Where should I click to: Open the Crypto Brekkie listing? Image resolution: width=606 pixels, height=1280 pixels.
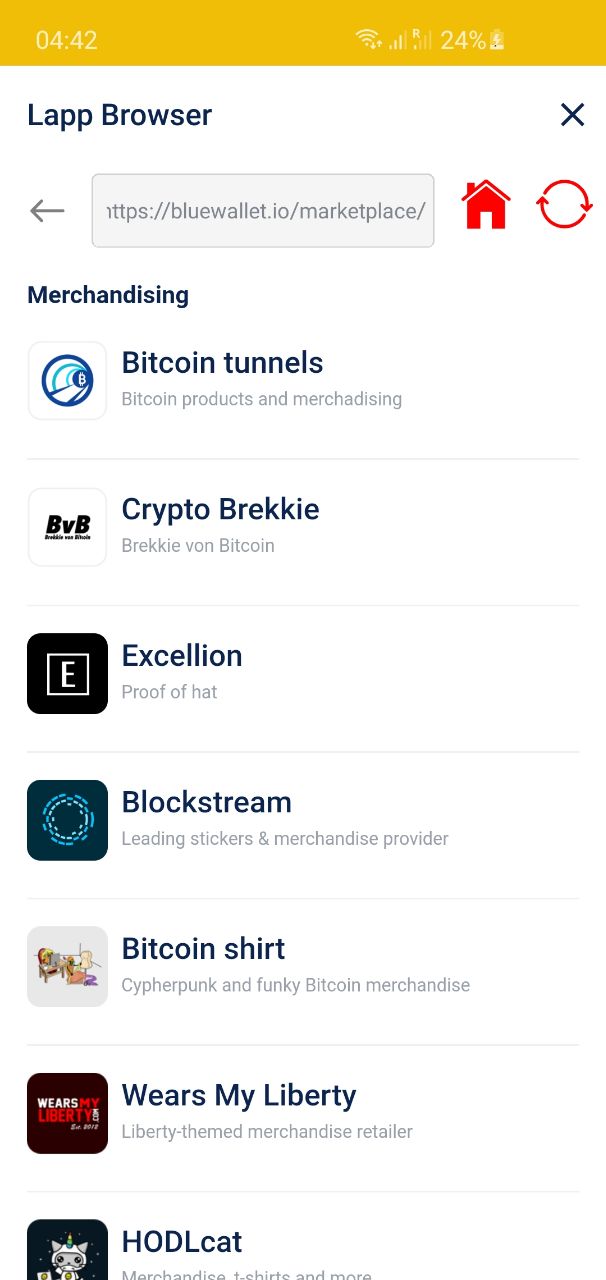[303, 527]
